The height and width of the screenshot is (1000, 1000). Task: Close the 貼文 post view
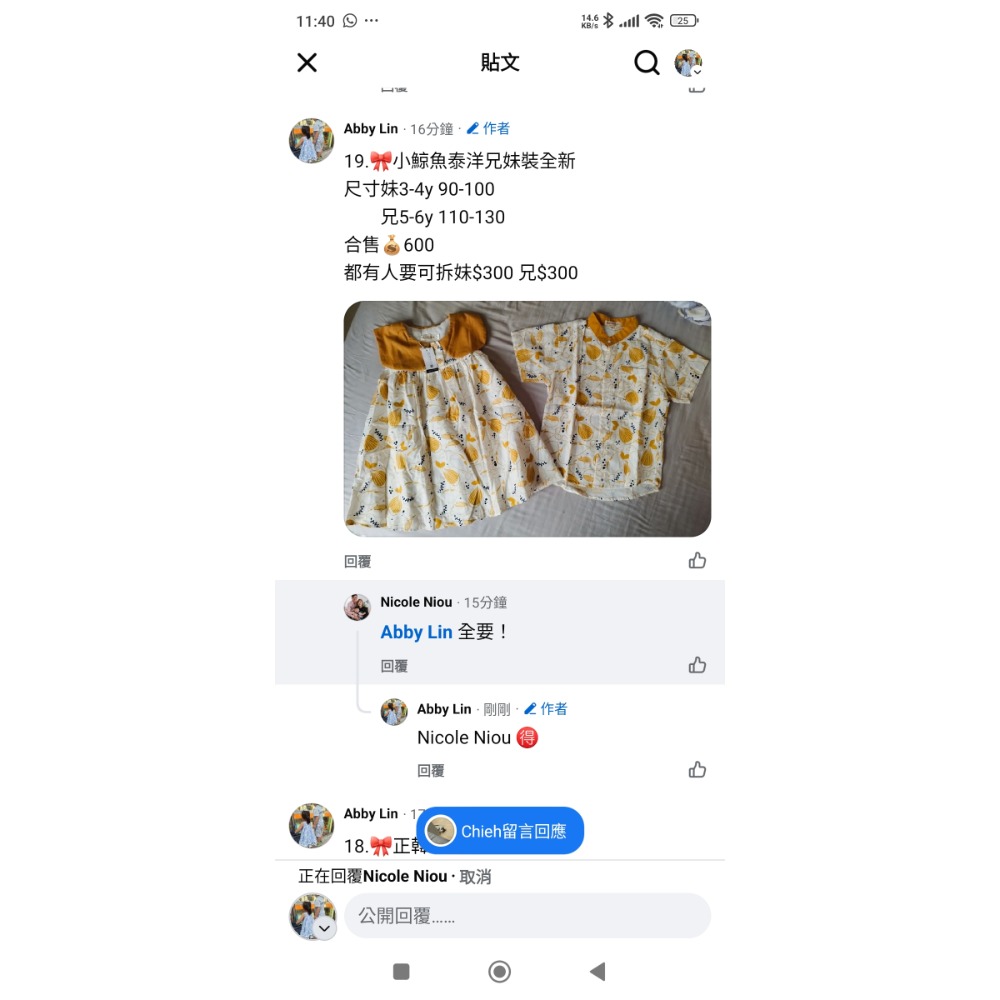pos(307,63)
